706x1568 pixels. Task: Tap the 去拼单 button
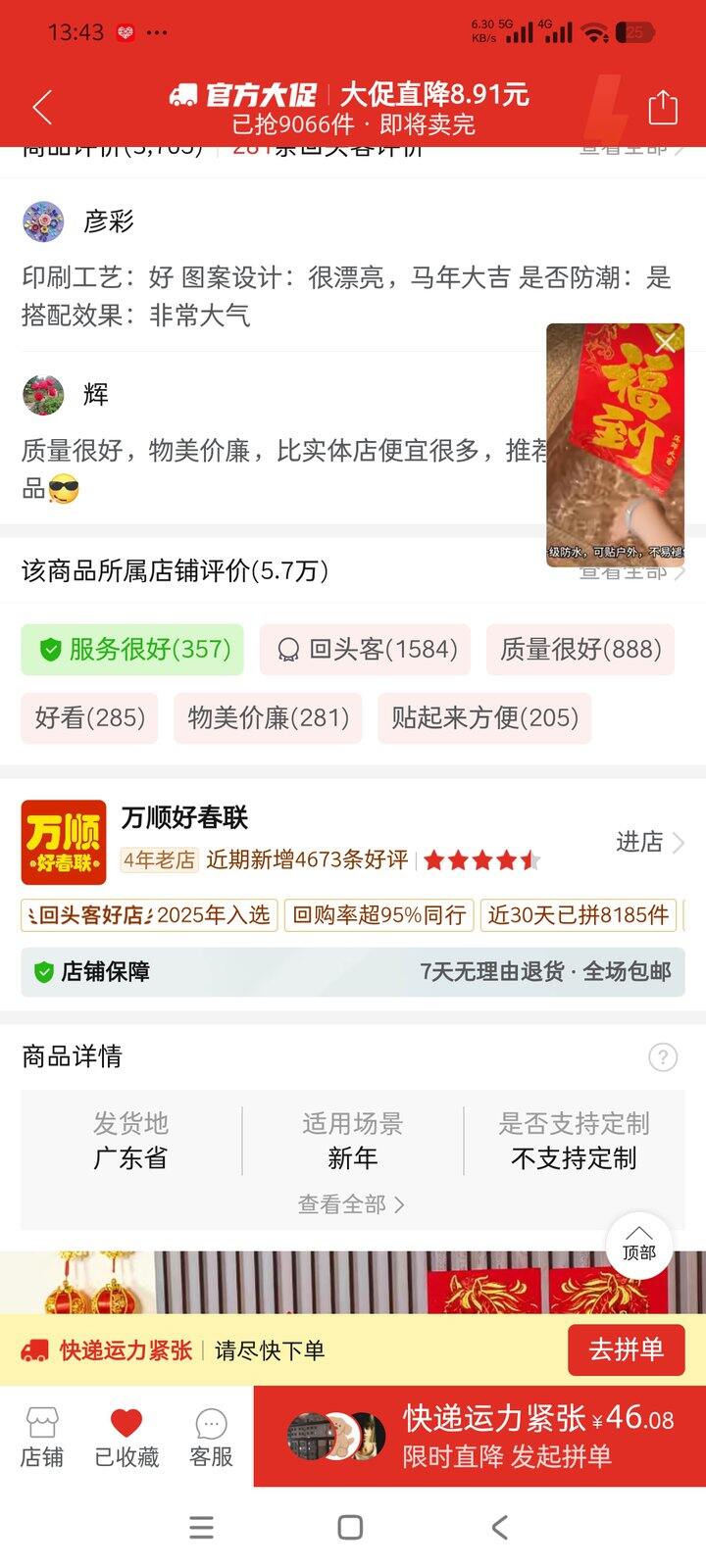pos(626,1349)
